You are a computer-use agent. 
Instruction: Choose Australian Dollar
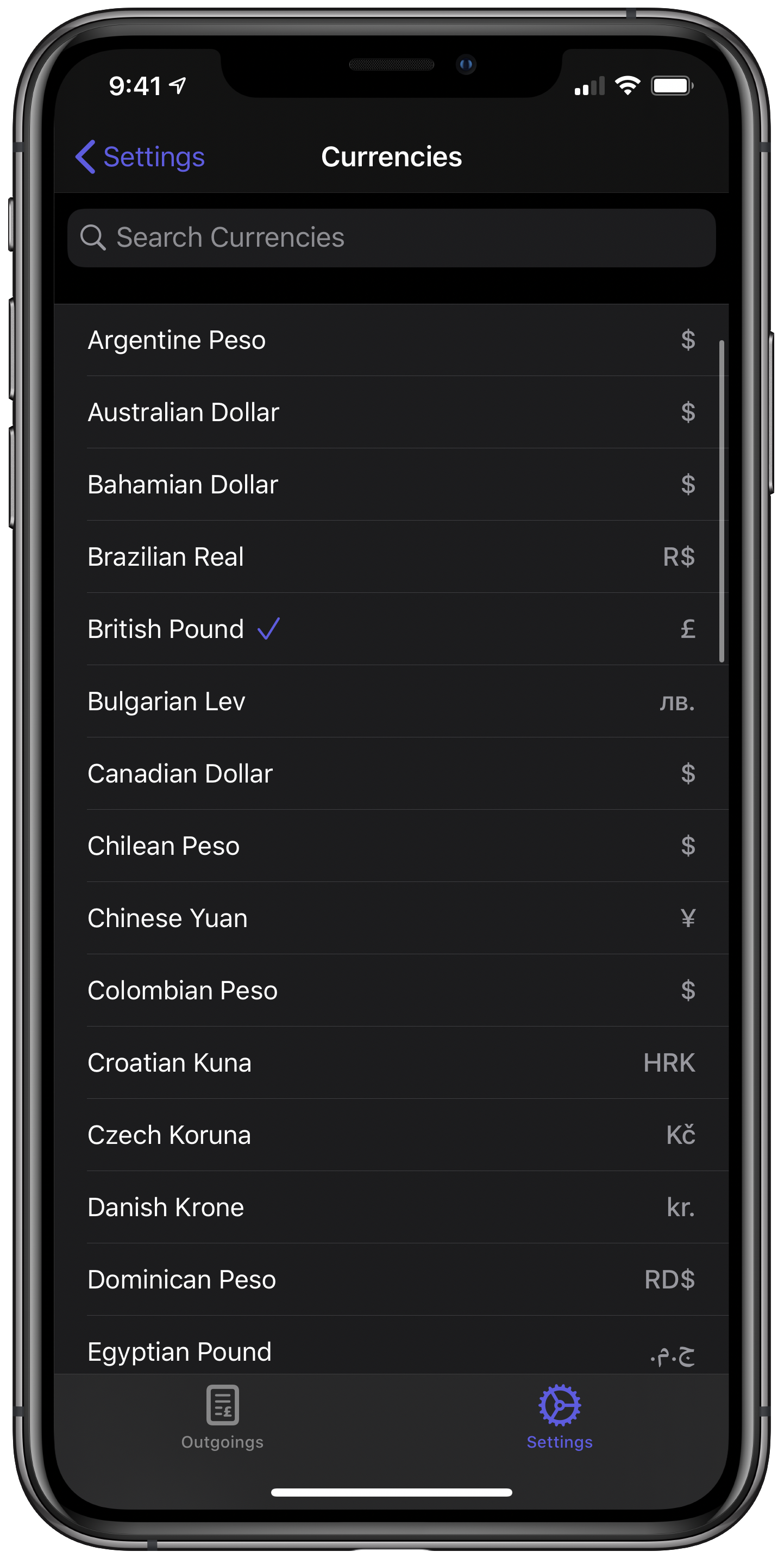(x=391, y=412)
